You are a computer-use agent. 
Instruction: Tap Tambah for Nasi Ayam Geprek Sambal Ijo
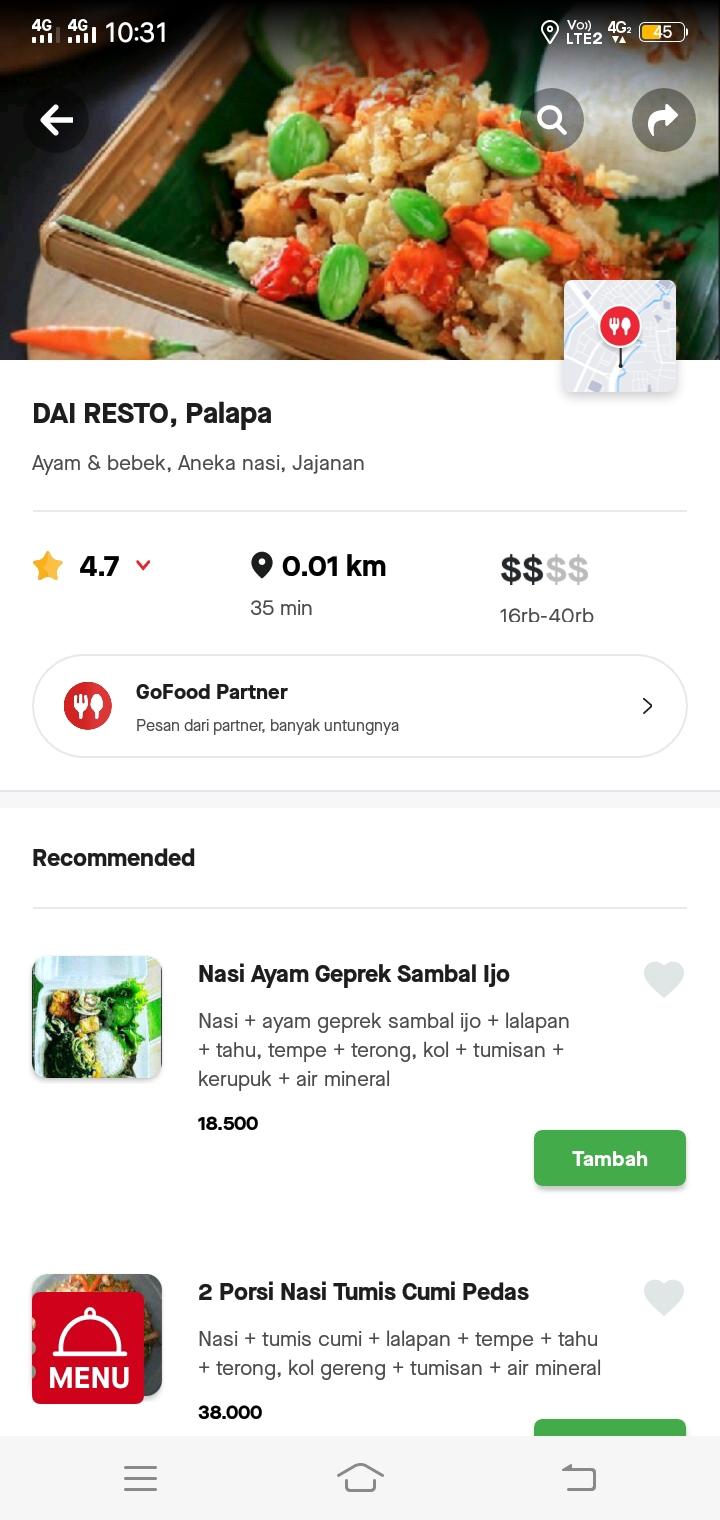tap(609, 1158)
